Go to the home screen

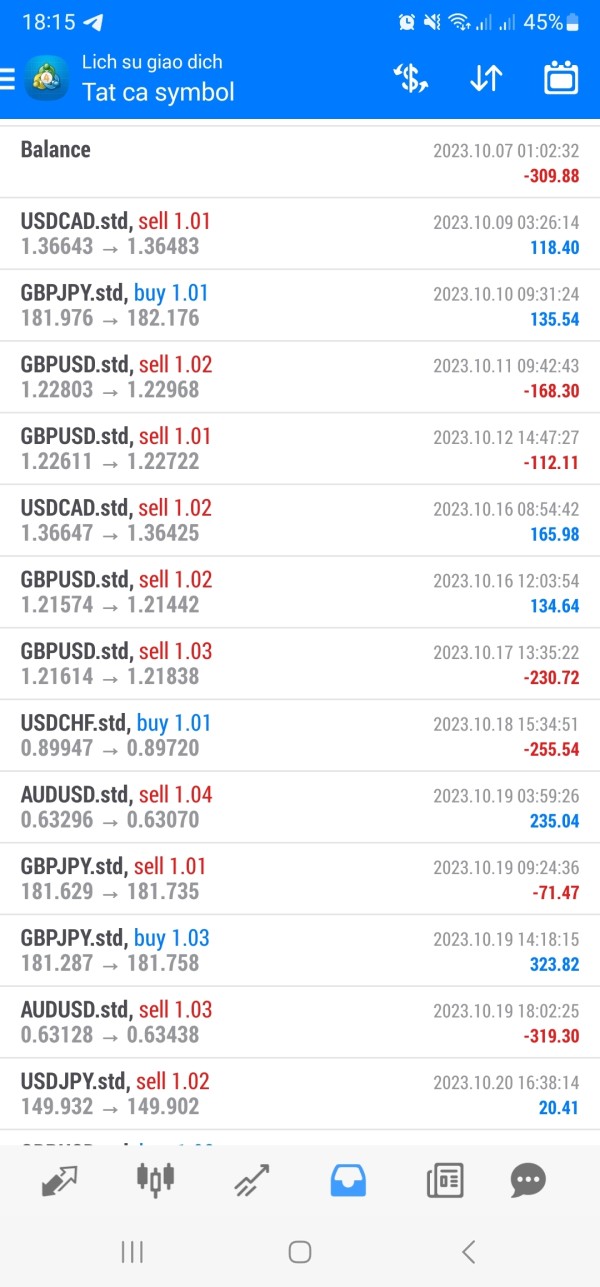click(299, 1251)
